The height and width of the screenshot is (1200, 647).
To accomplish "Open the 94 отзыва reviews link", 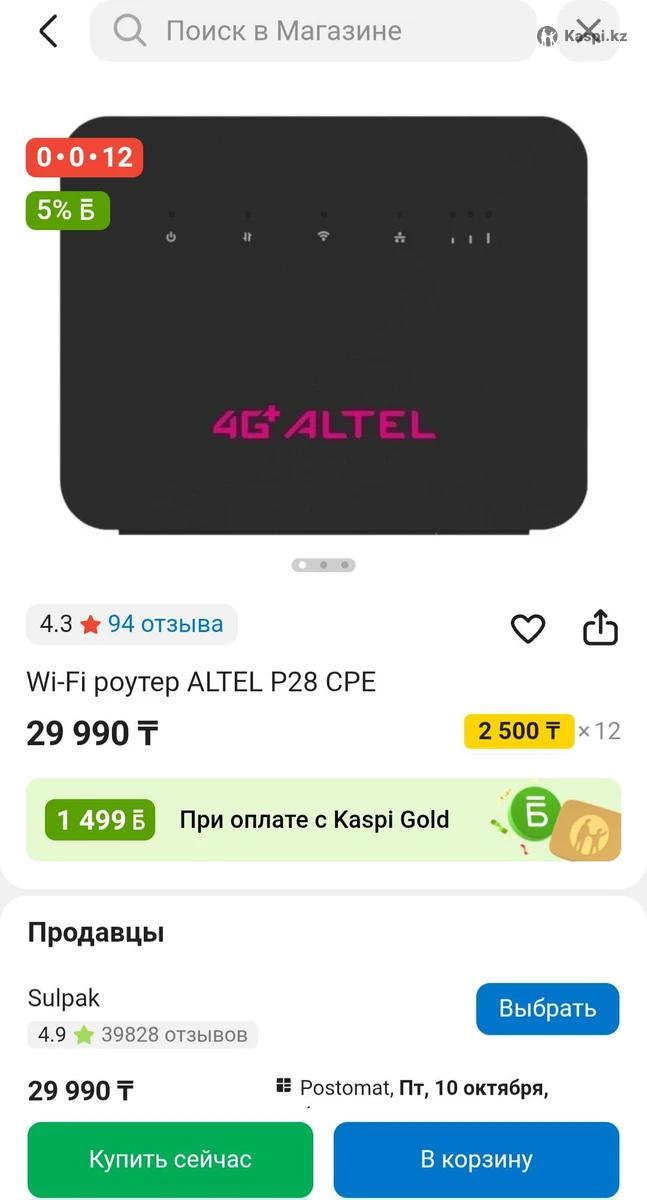I will (165, 624).
